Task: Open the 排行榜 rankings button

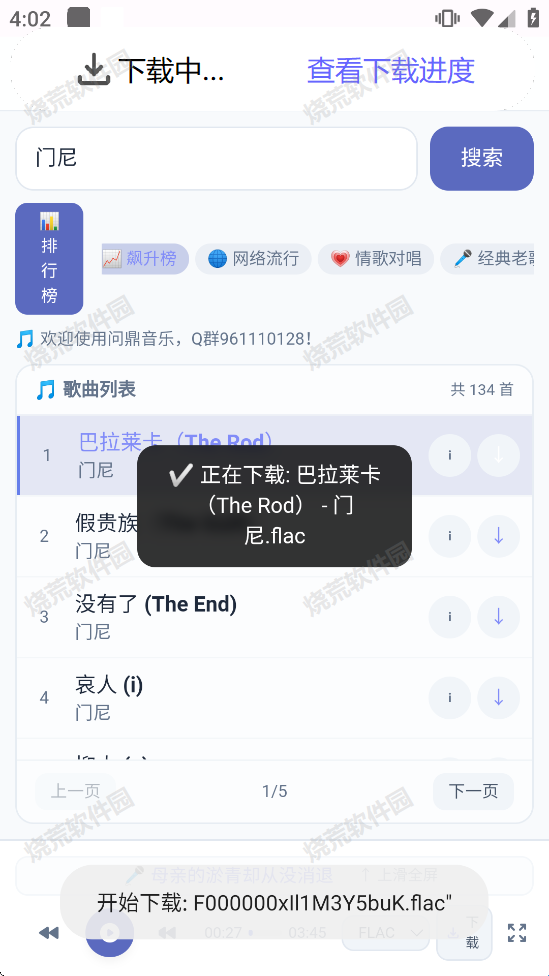Action: 49,258
